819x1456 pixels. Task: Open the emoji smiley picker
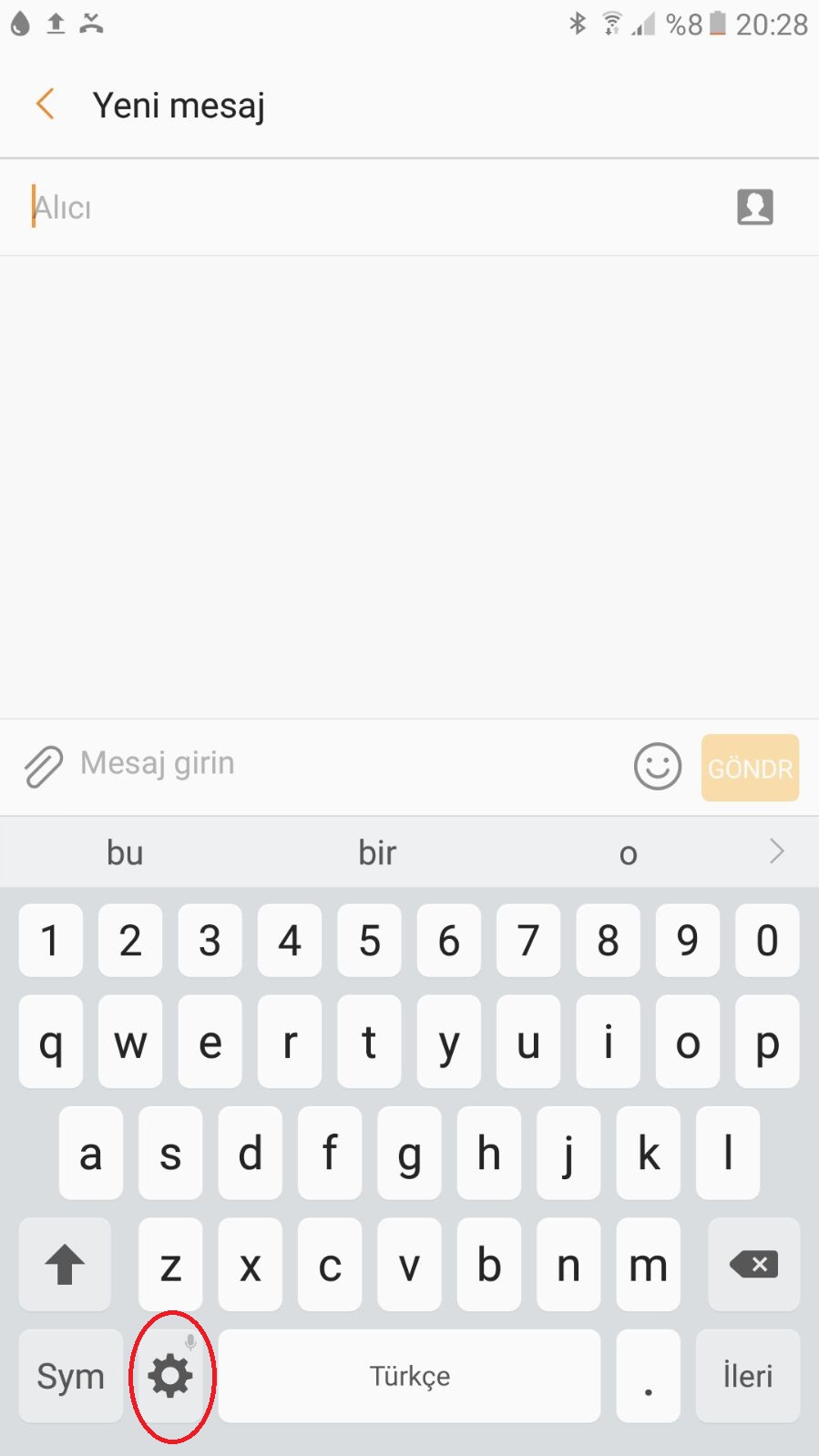(x=657, y=766)
